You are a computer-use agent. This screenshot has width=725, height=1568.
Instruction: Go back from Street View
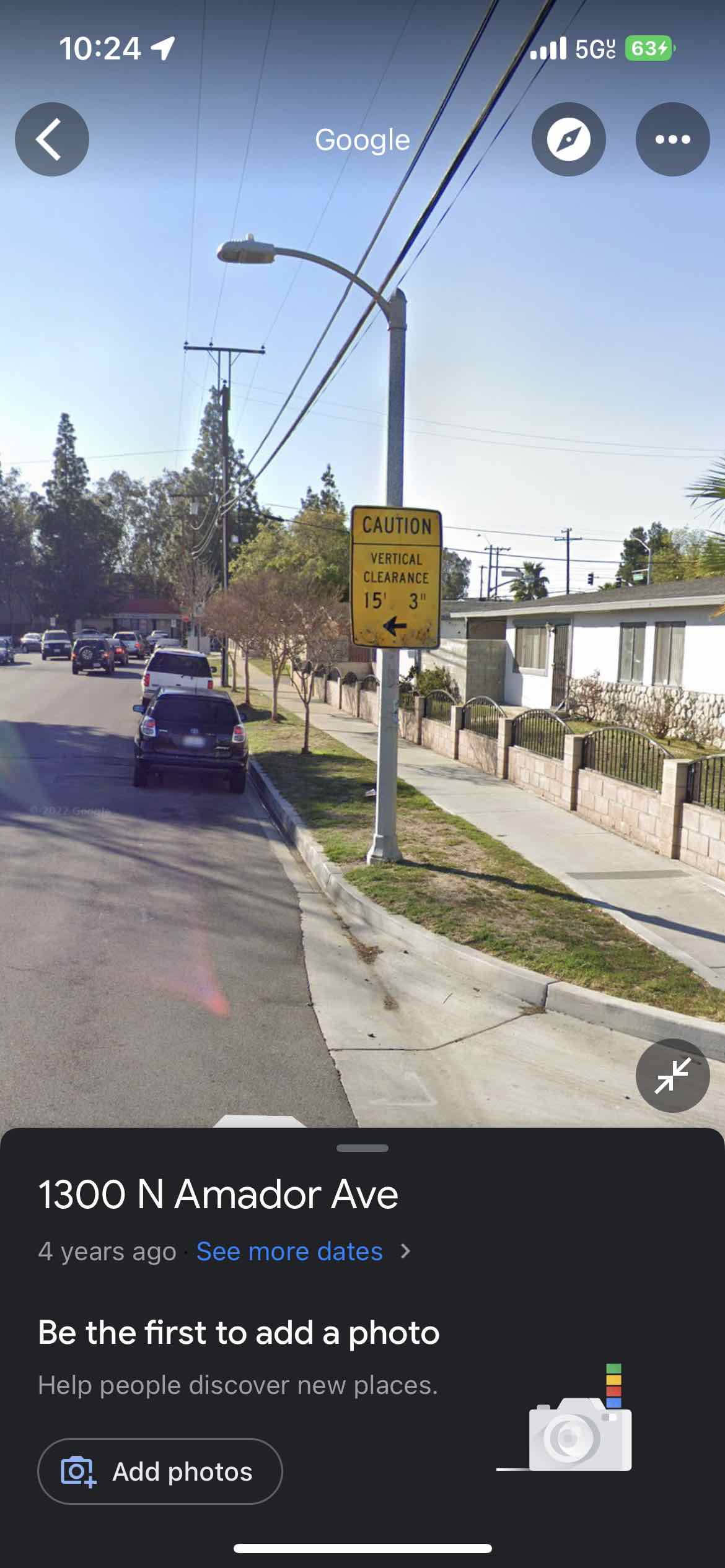tap(52, 139)
